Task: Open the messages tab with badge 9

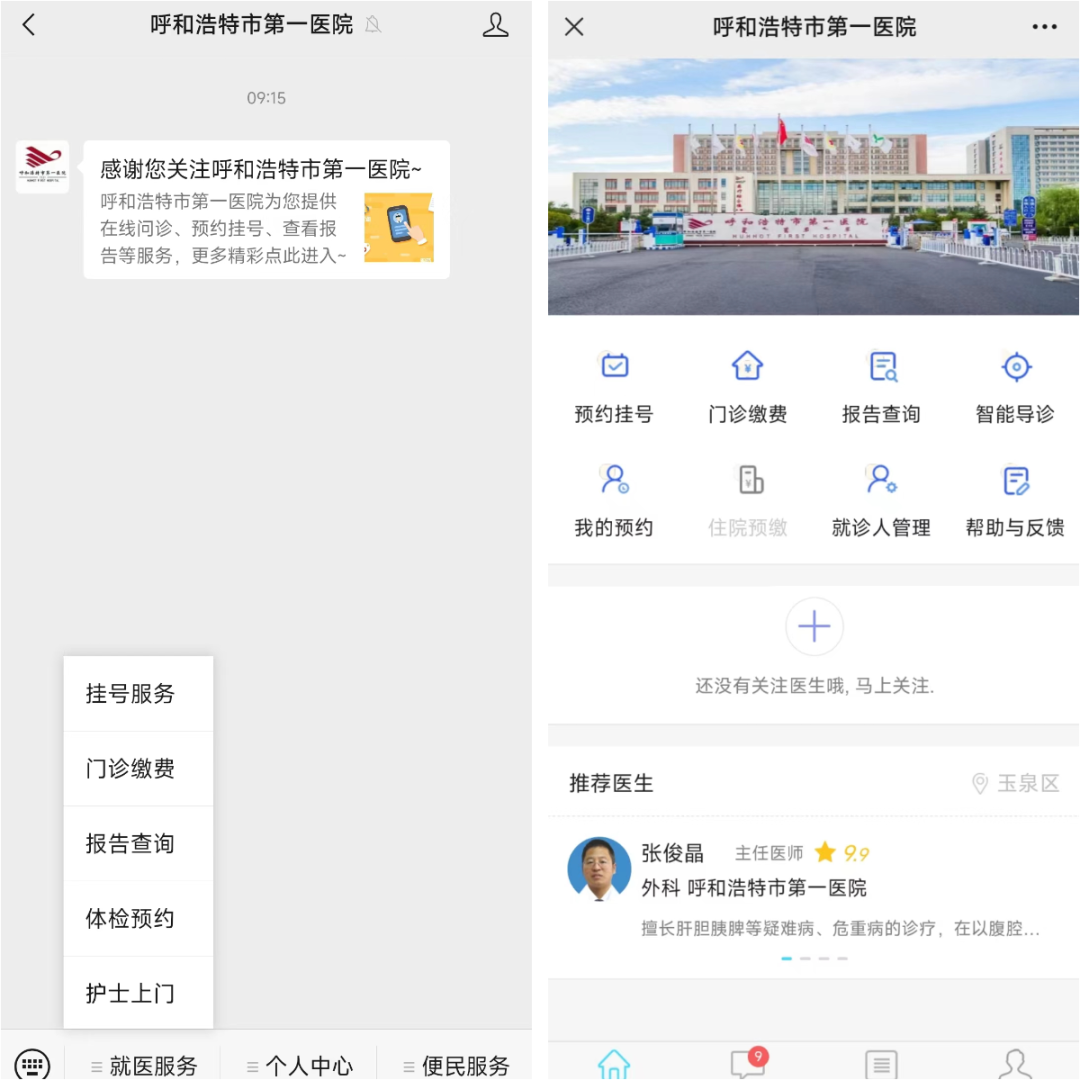Action: (x=747, y=1062)
